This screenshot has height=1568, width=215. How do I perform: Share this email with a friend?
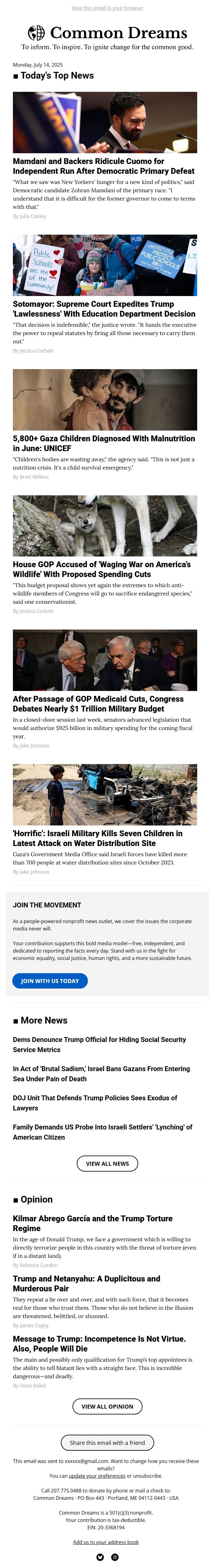tap(107, 1443)
